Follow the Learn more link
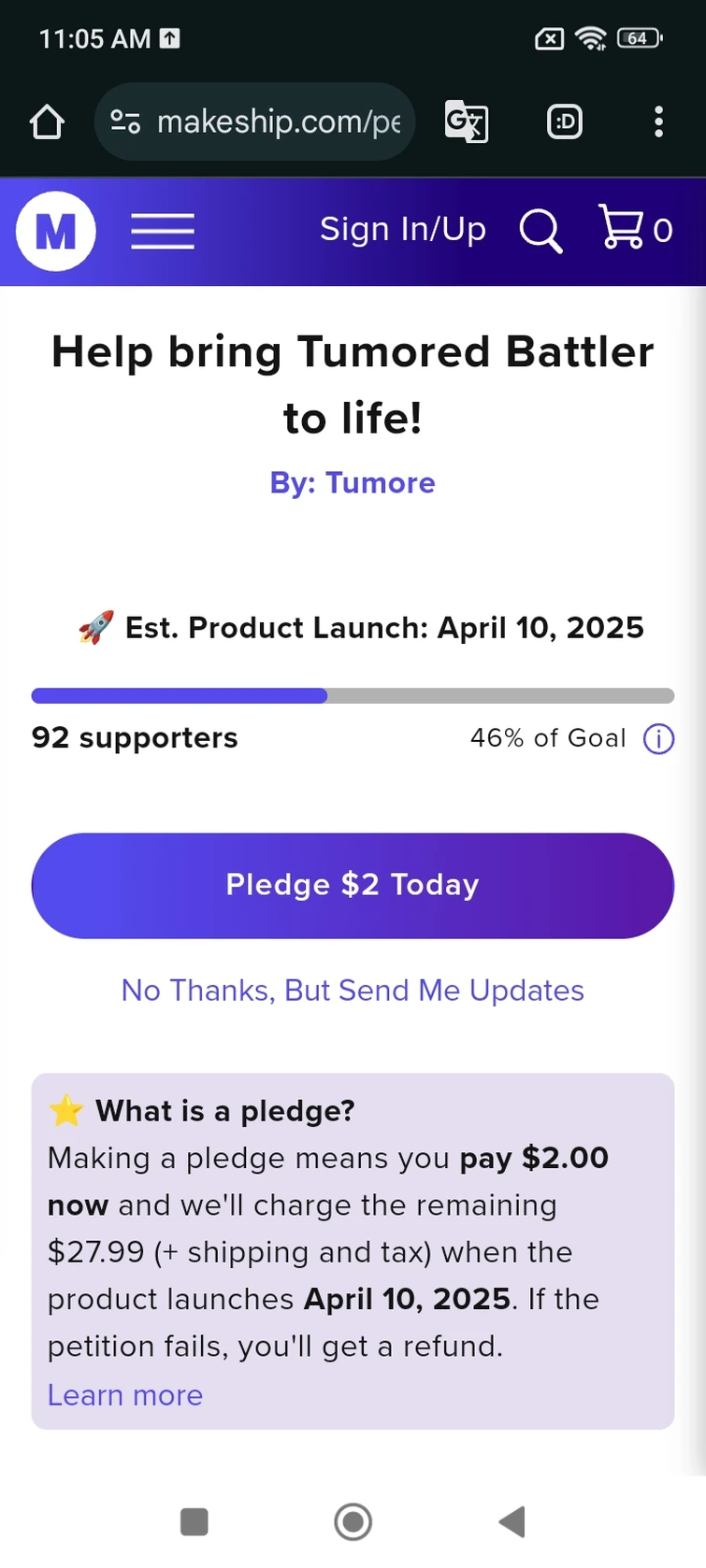Image resolution: width=706 pixels, height=1568 pixels. click(x=125, y=1395)
